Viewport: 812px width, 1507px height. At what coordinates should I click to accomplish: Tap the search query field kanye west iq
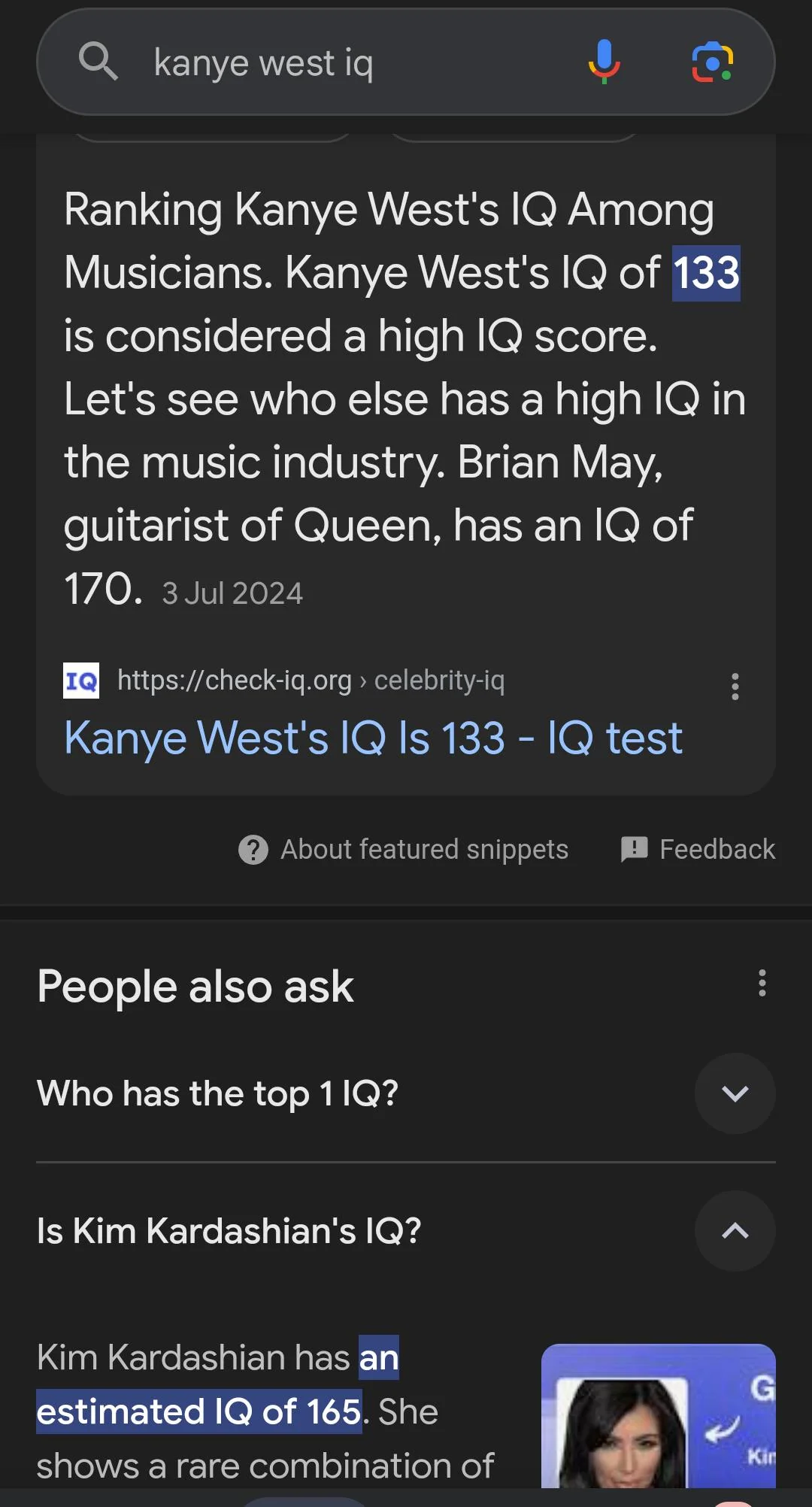[263, 63]
